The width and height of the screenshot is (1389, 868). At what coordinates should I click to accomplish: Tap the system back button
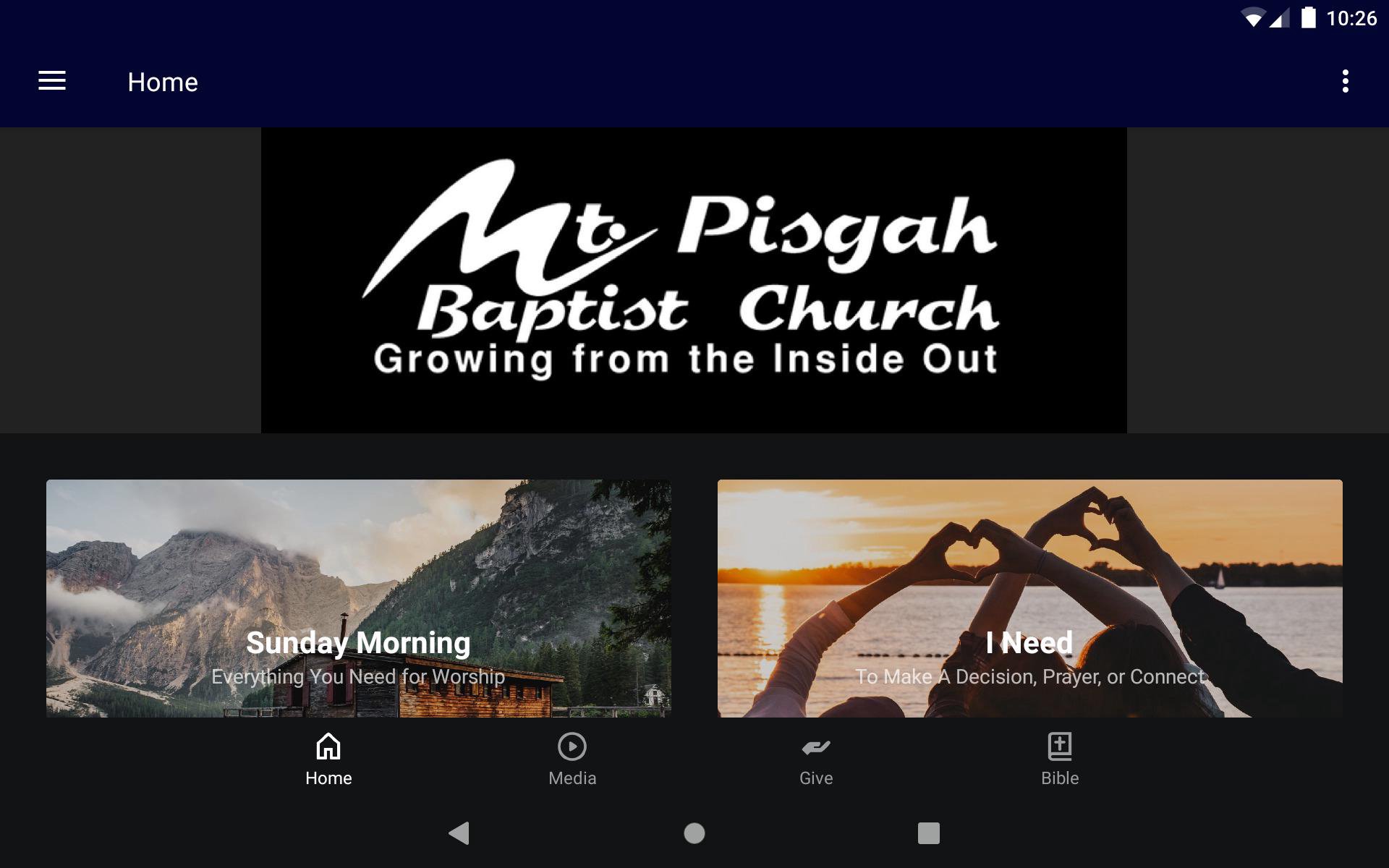click(459, 833)
